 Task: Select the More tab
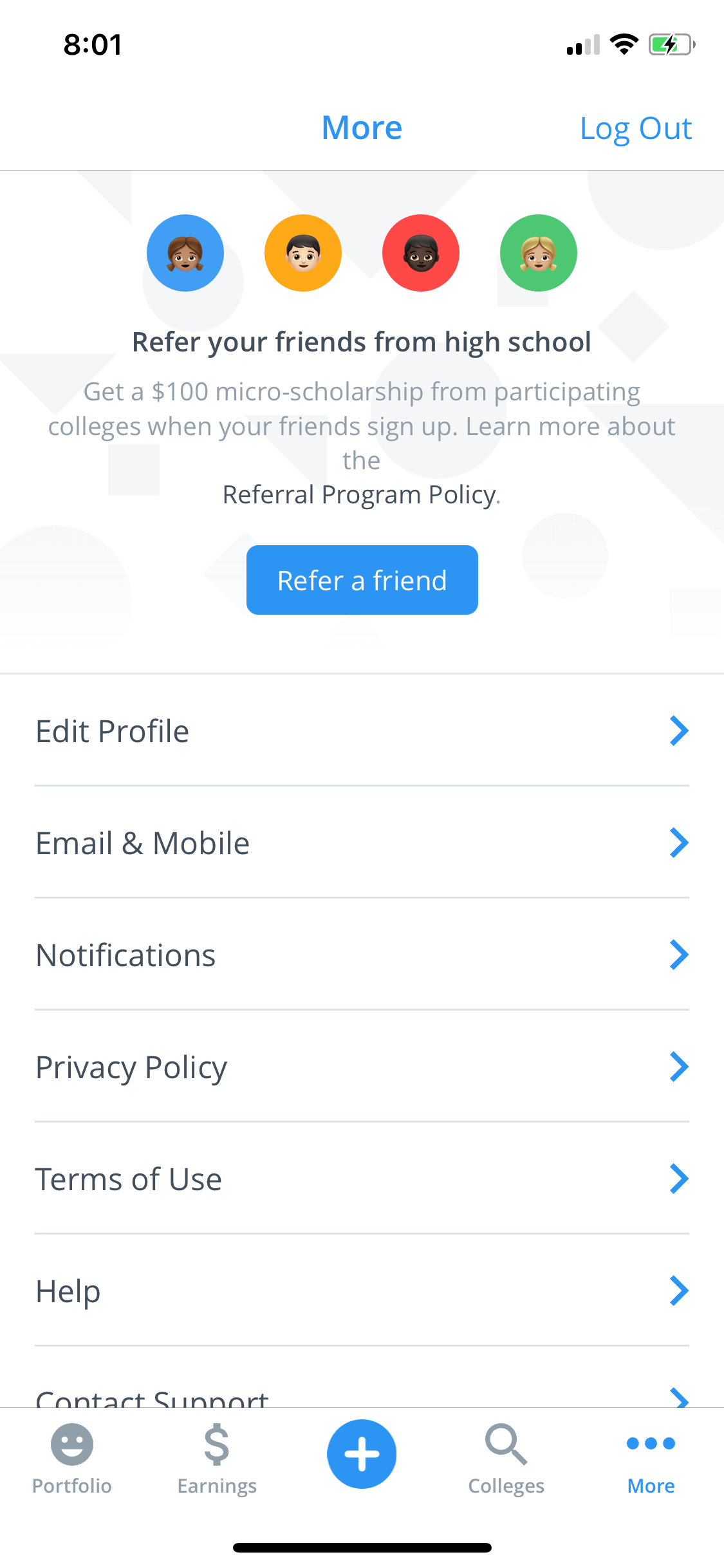click(651, 1459)
